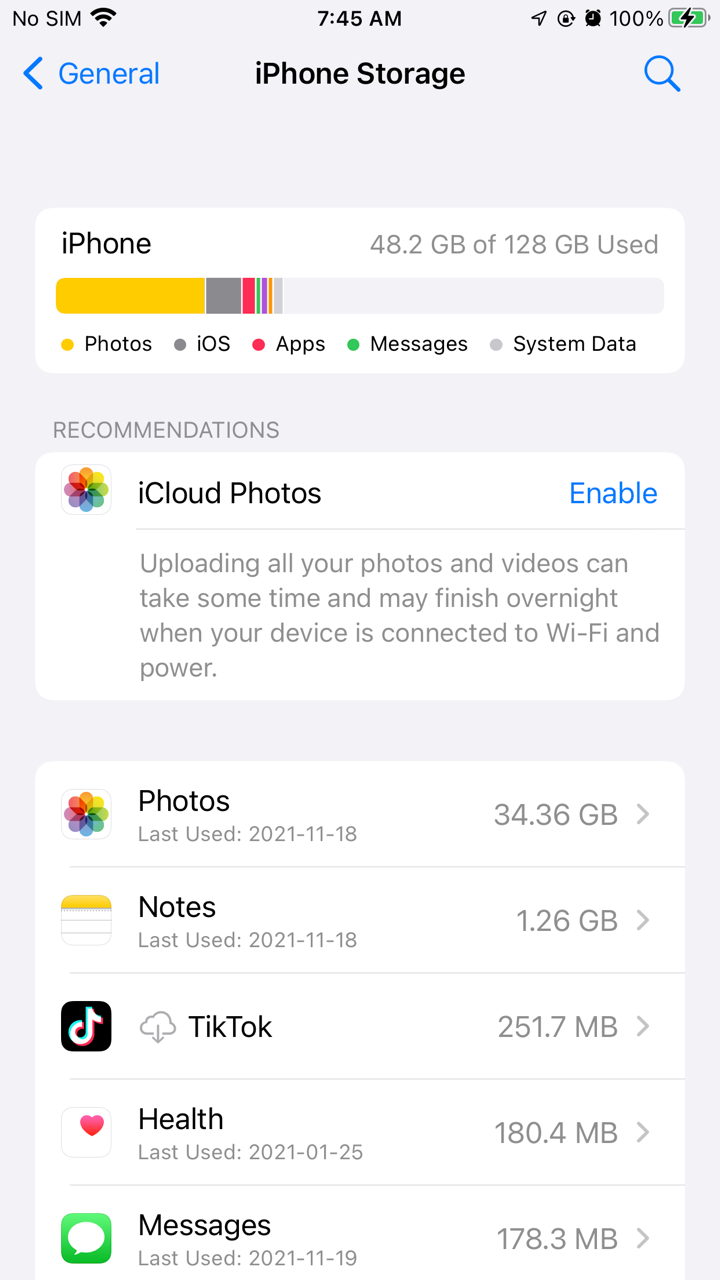This screenshot has height=1280, width=720.
Task: Select the yellow Photos legend dot
Action: pyautogui.click(x=65, y=343)
